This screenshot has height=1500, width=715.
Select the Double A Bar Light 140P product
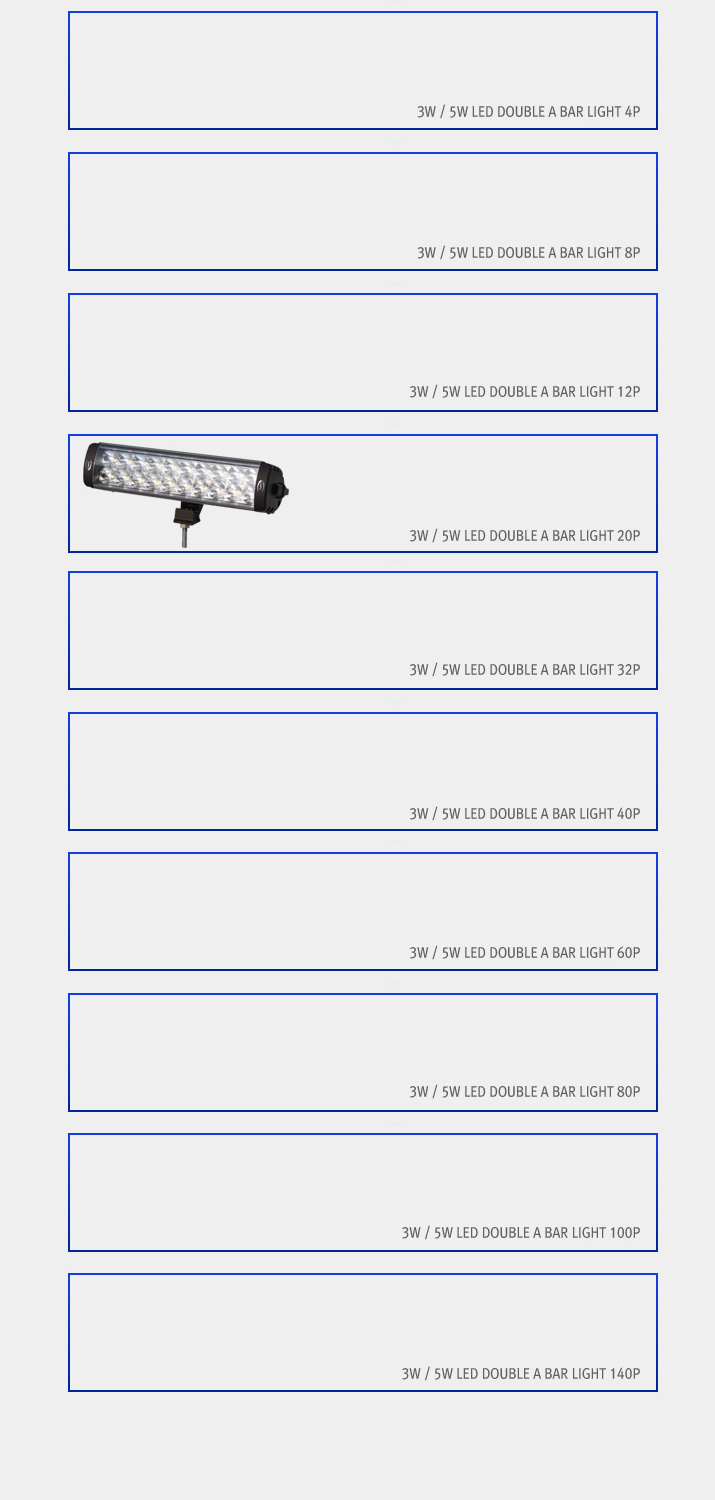coord(363,1332)
